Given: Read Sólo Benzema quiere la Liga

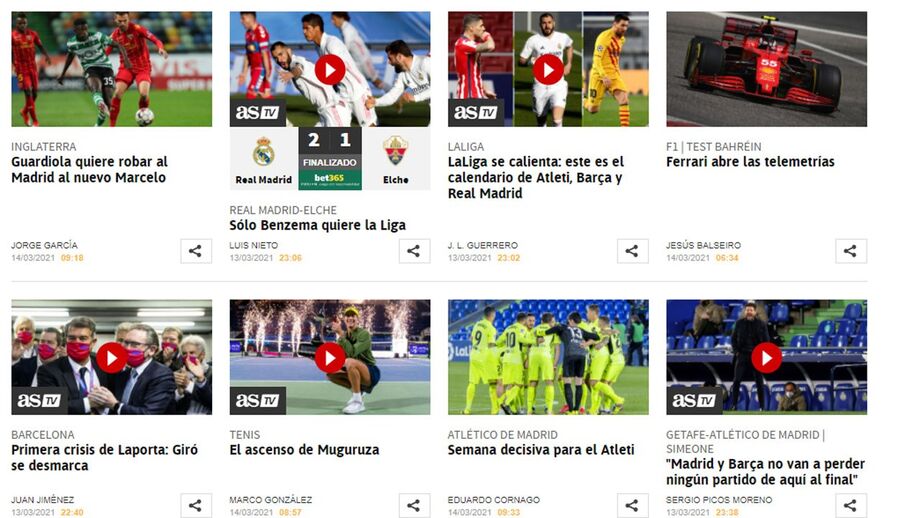Looking at the screenshot, I should (317, 226).
